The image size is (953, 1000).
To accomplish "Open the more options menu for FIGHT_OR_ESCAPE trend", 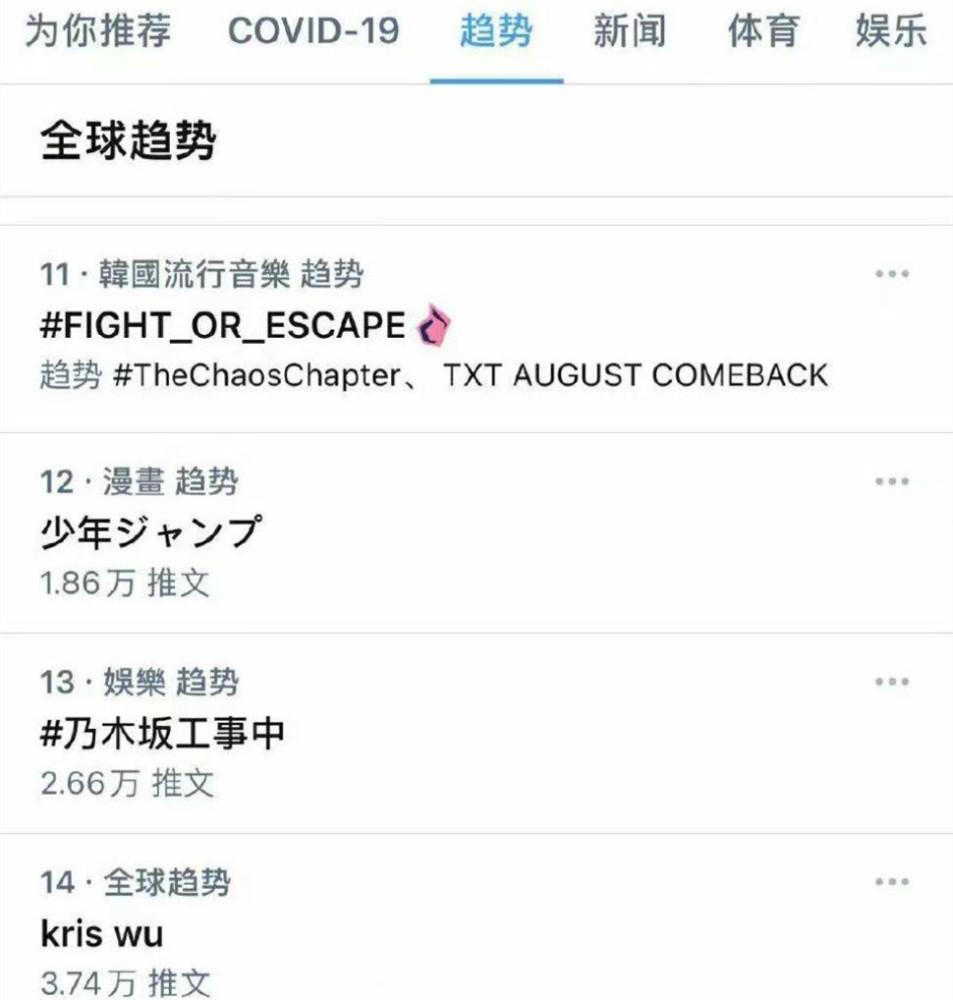I will tap(890, 271).
